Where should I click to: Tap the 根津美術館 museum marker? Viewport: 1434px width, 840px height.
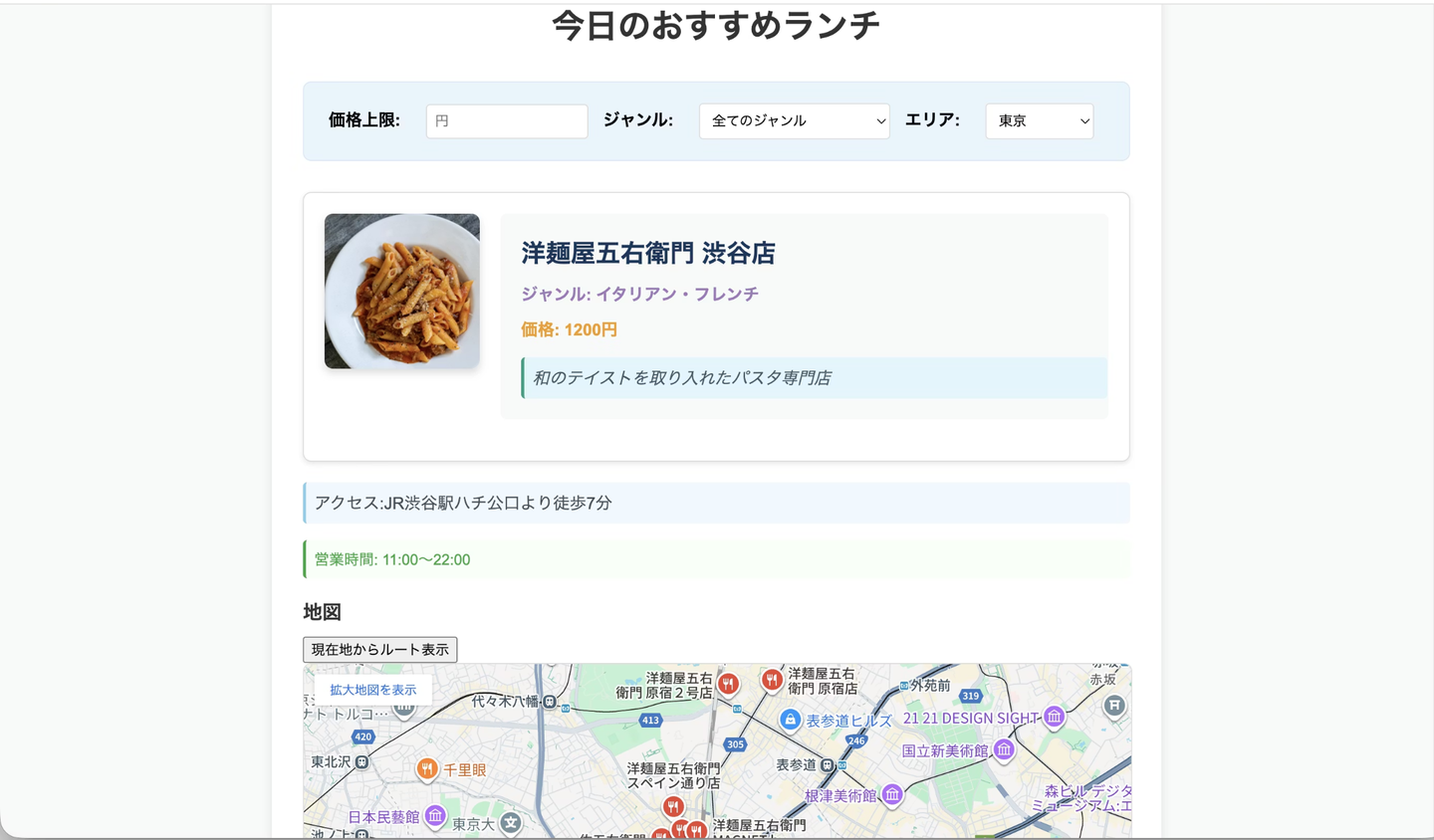point(892,794)
